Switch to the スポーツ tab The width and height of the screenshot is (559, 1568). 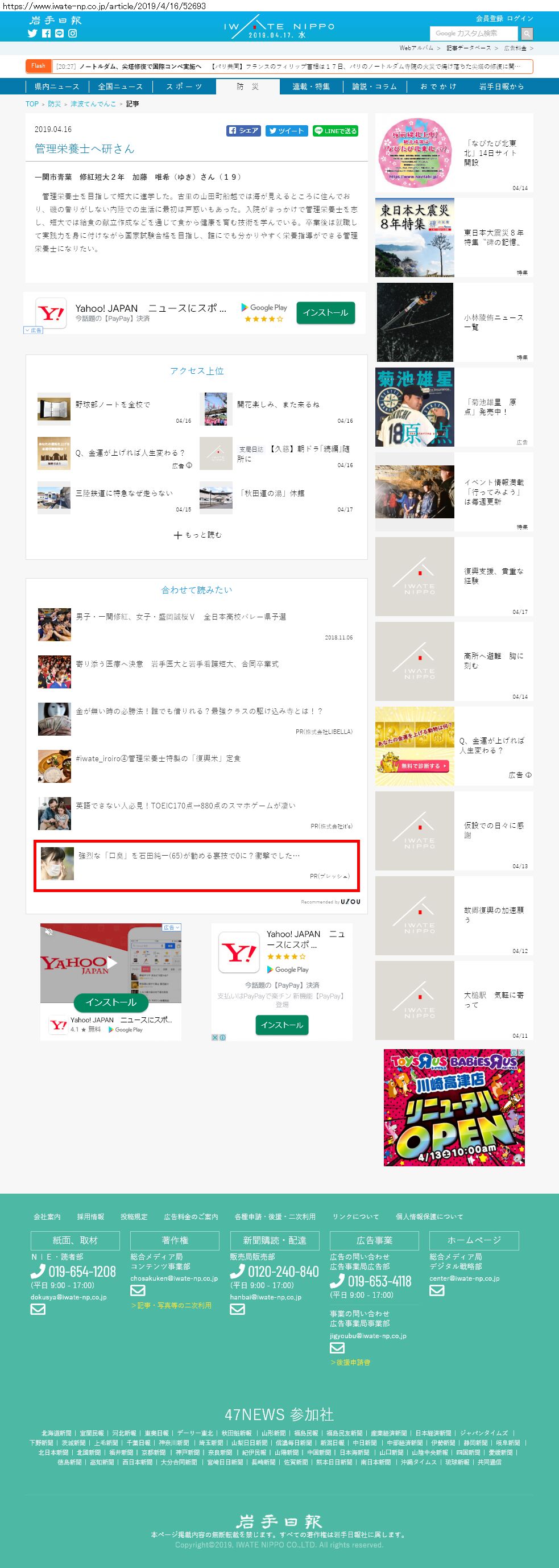(x=184, y=86)
